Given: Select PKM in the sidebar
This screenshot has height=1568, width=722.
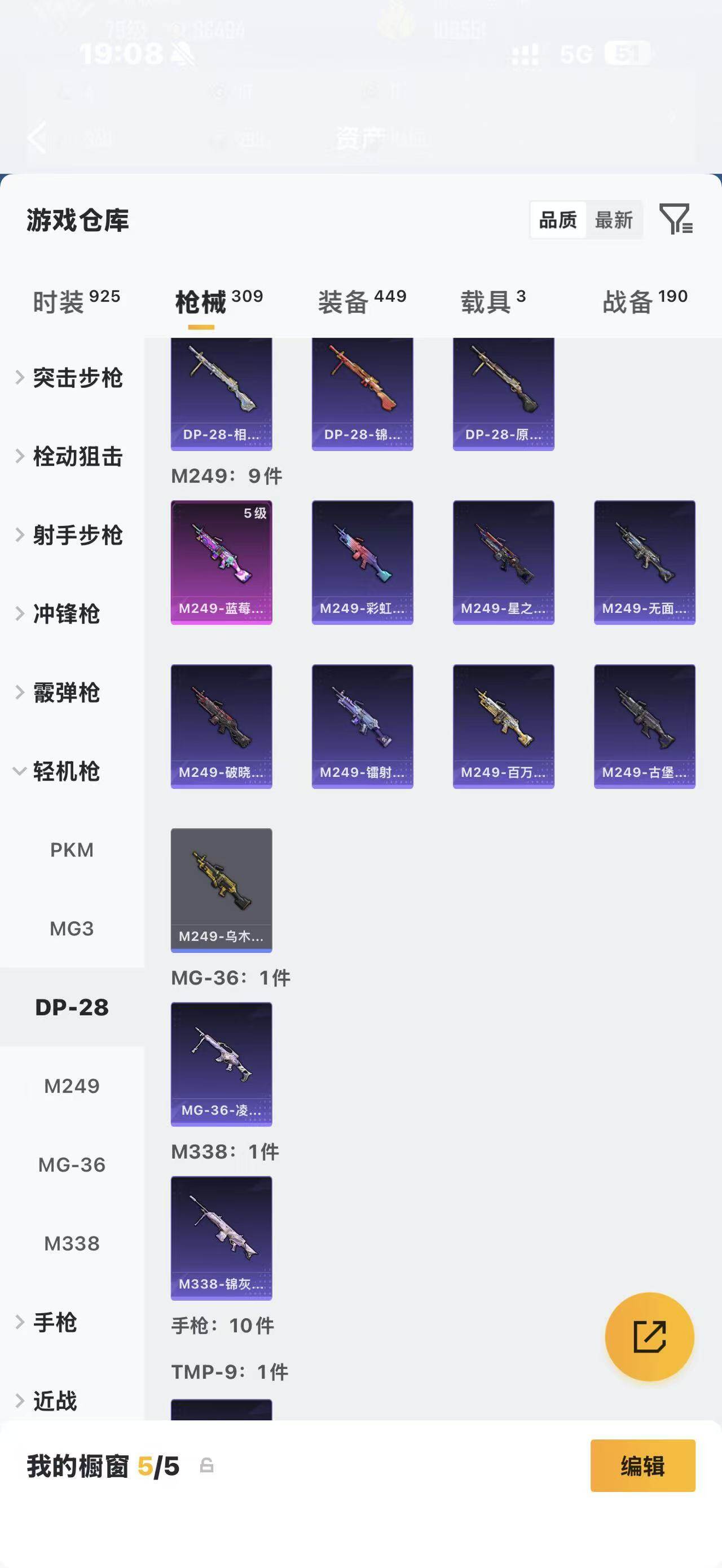Looking at the screenshot, I should [x=72, y=850].
